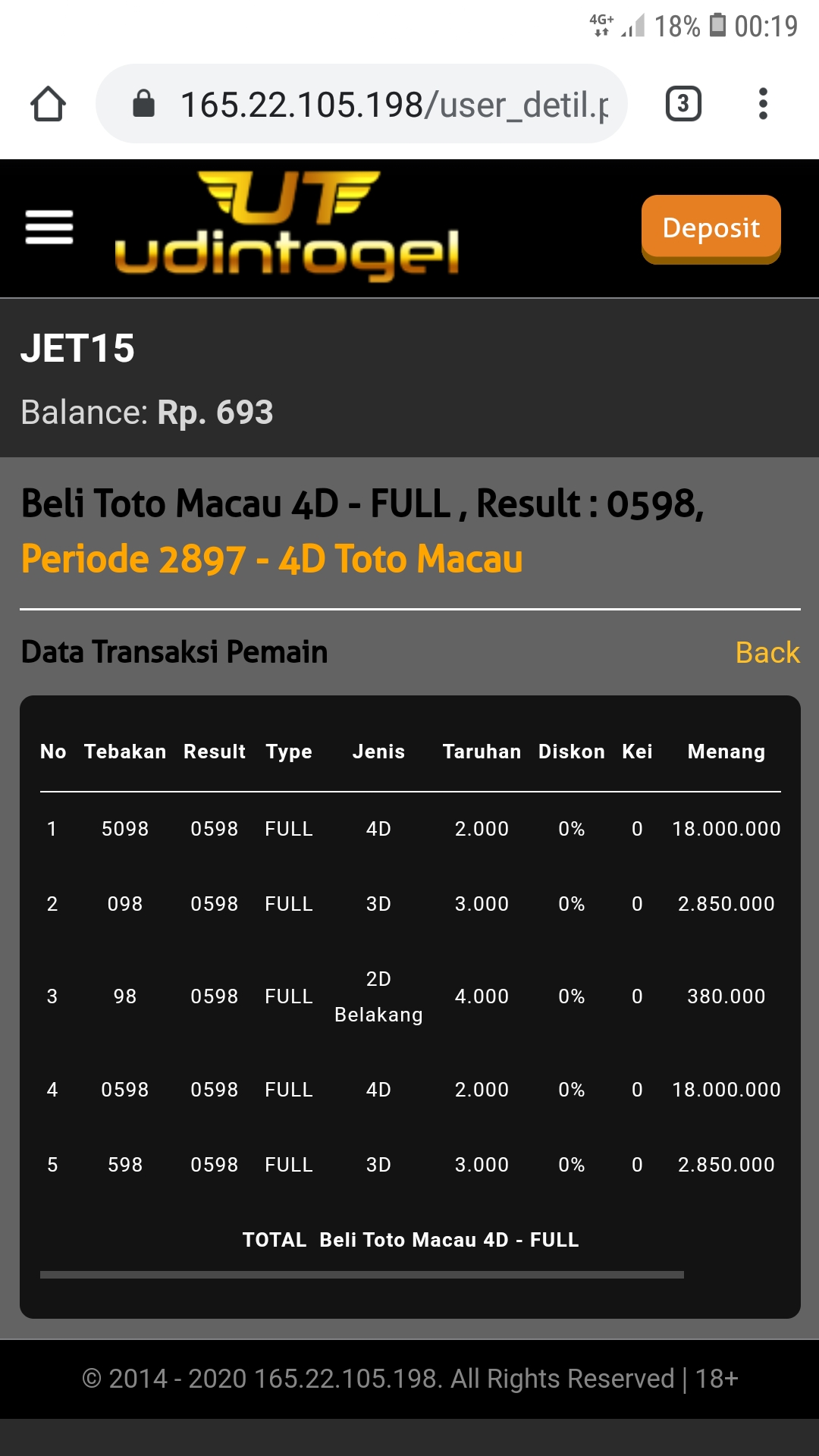Open the hamburger navigation menu
This screenshot has width=819, height=1456.
49,227
